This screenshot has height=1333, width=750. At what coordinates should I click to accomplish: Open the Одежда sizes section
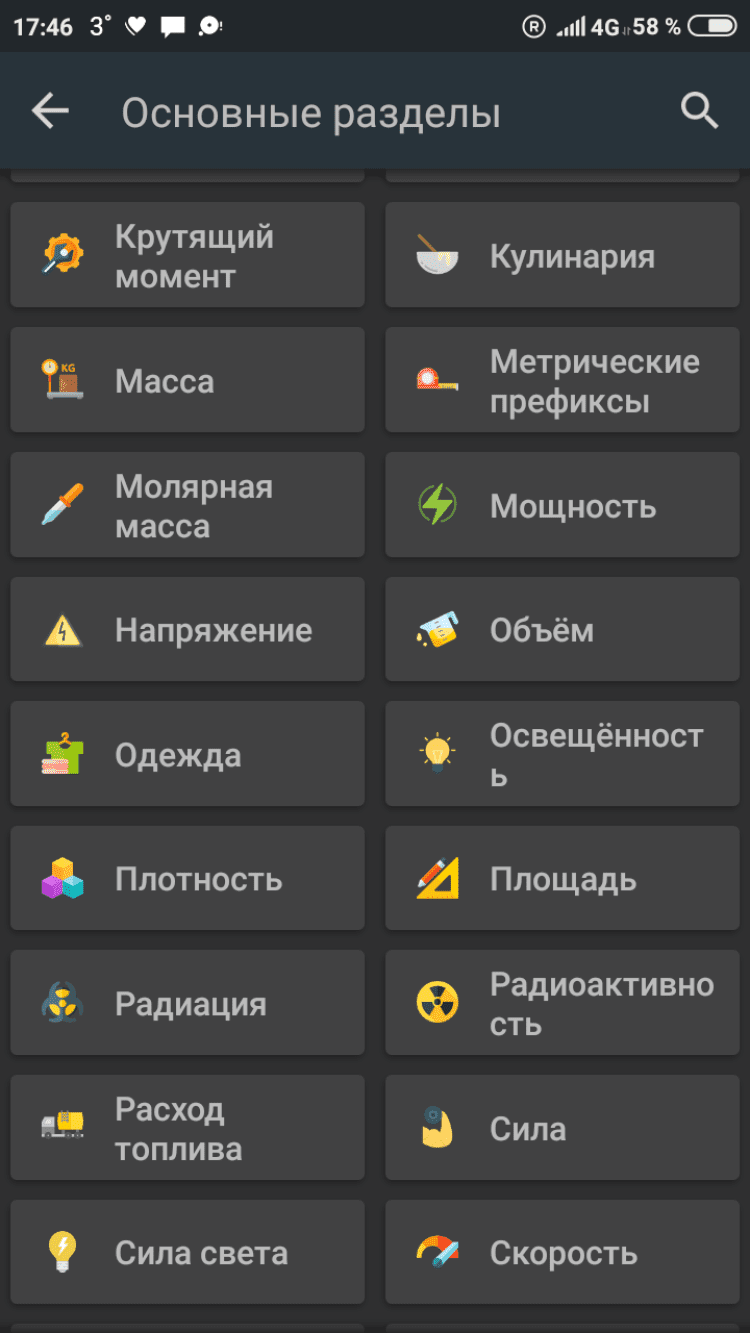click(187, 754)
